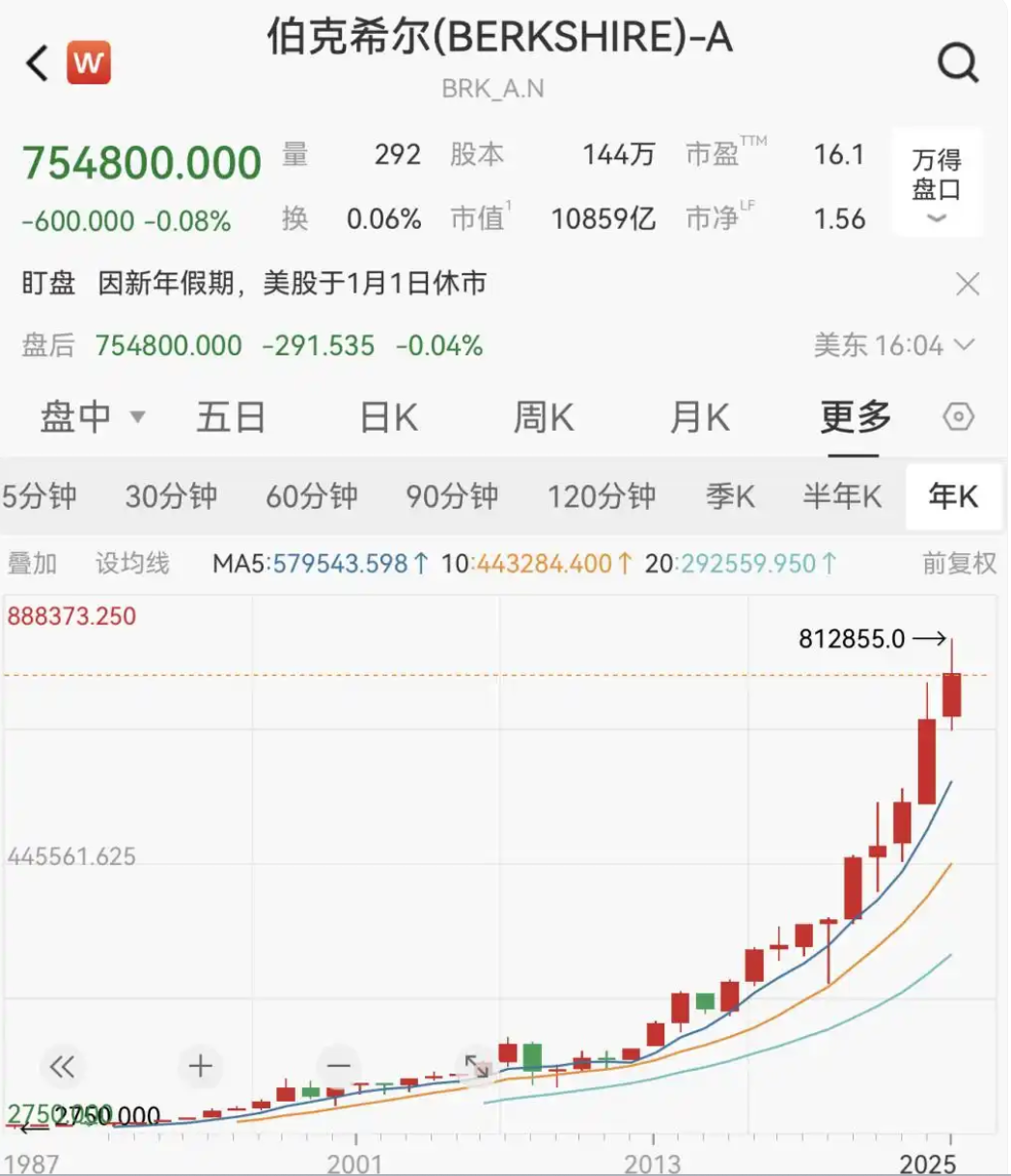Screen dimensions: 1011x1176
Task: Expand the chart to fullscreen
Action: [x=474, y=1066]
